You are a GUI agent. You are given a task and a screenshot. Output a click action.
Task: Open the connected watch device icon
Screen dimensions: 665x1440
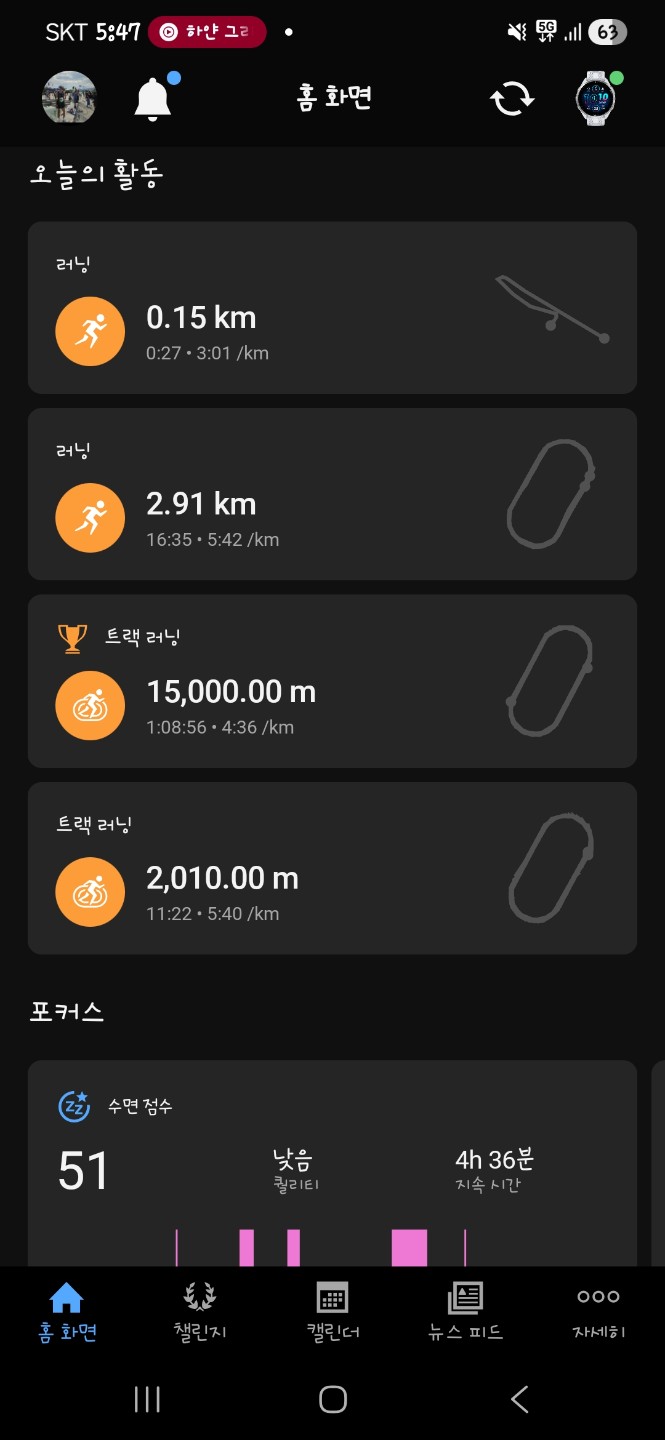coord(596,98)
